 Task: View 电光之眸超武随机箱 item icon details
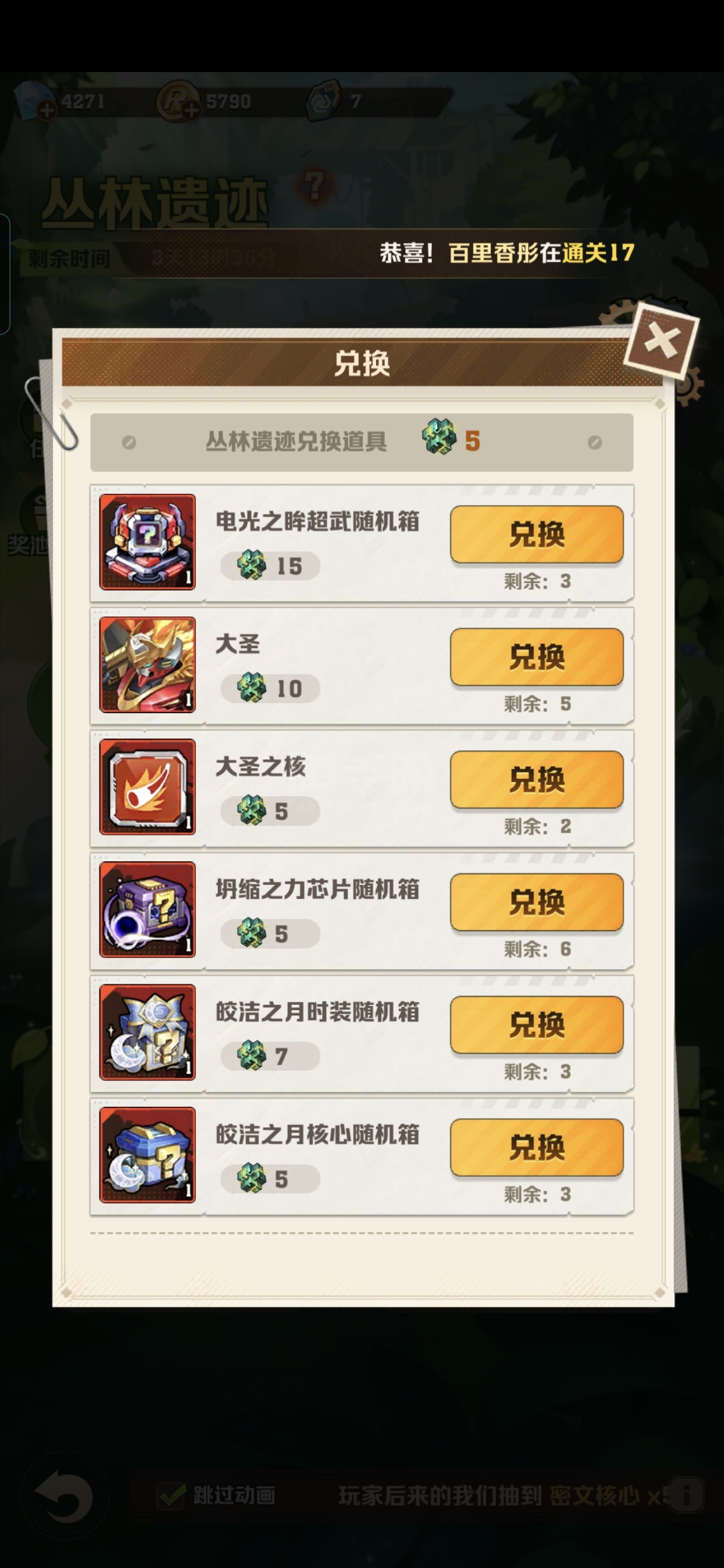click(148, 542)
